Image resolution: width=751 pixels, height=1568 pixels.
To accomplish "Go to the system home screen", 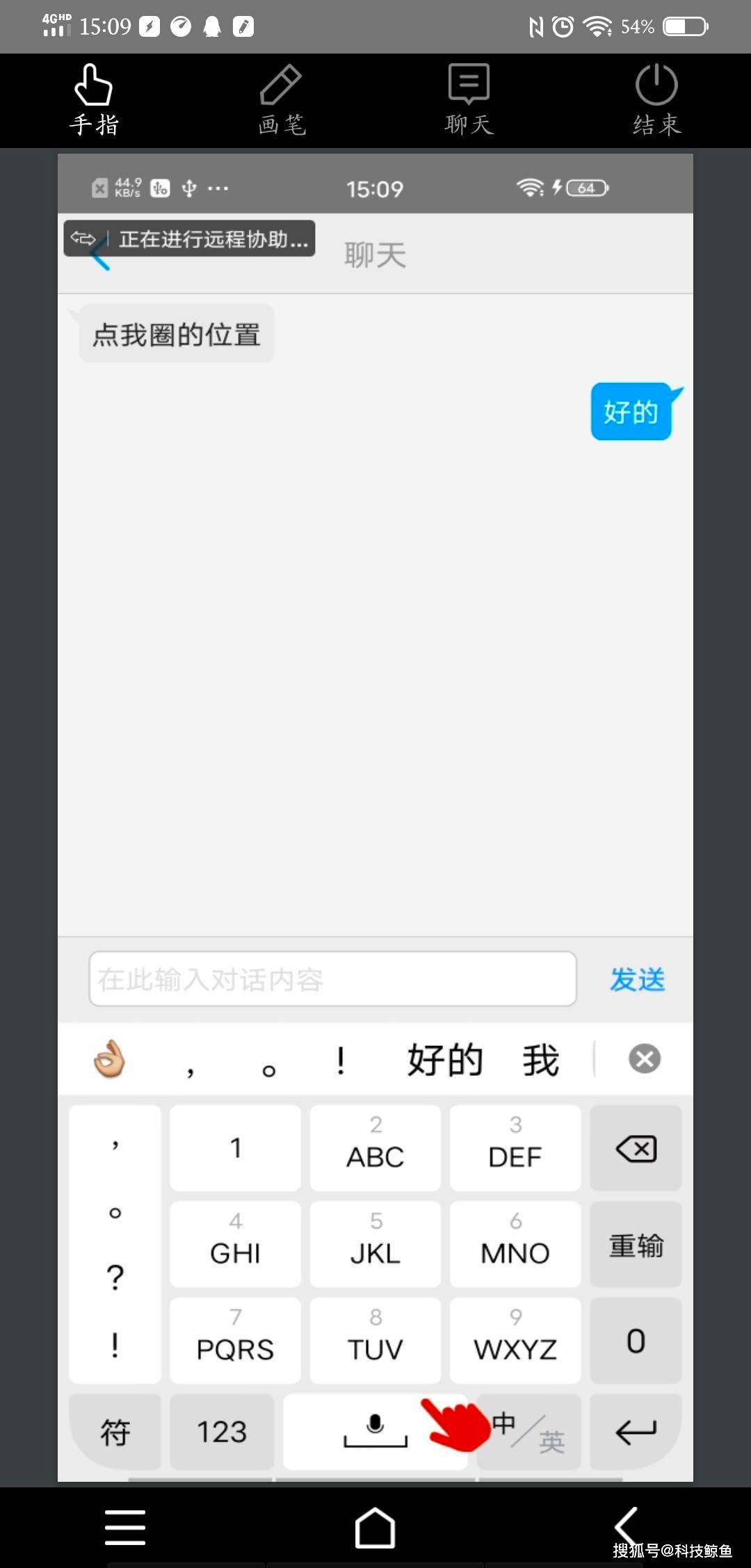I will [375, 1528].
